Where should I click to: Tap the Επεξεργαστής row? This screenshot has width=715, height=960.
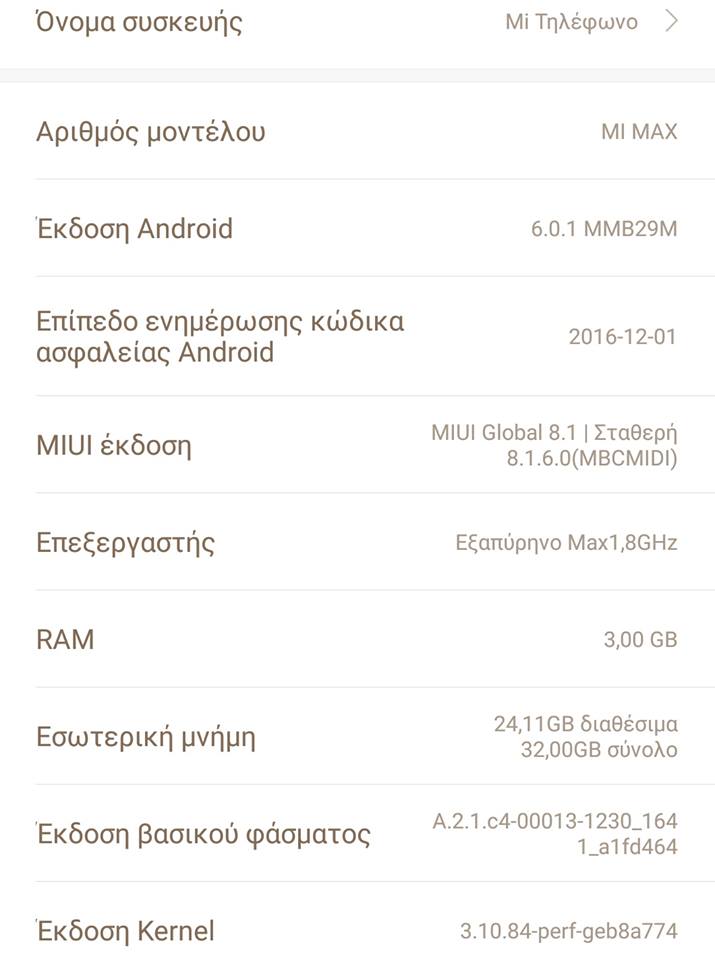tap(357, 543)
